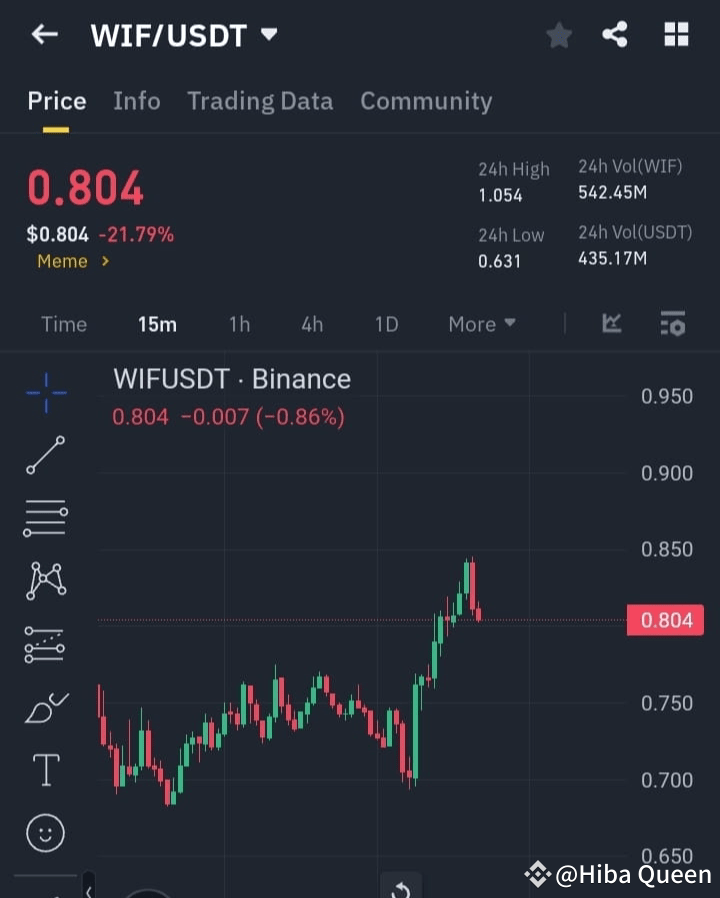The image size is (720, 898).
Task: Tap the back arrow button
Action: coord(43,34)
